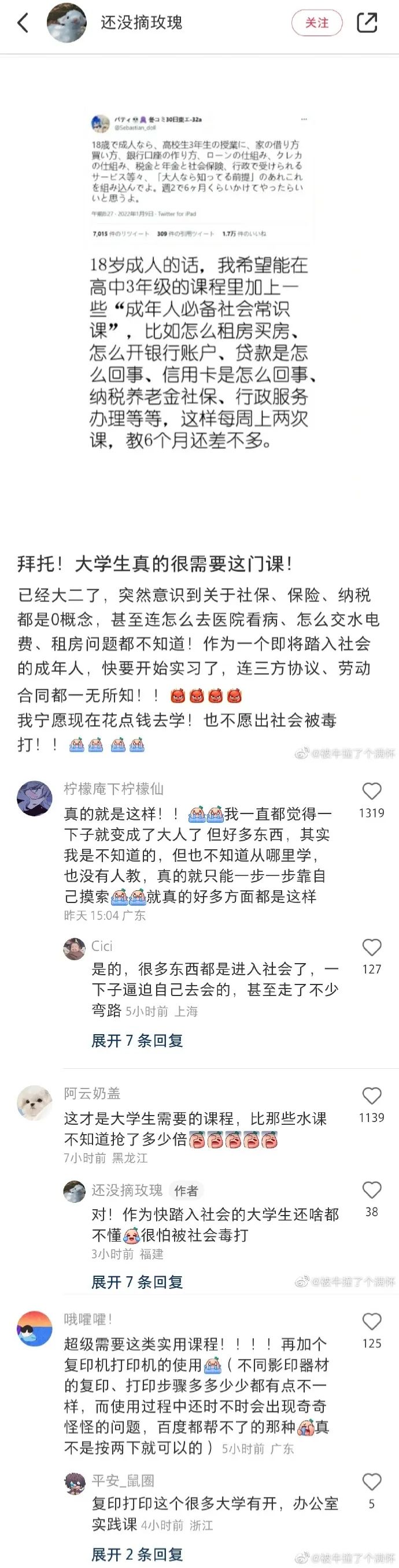Open the post image with translated tweet
Viewport: 399px width, 1568px height.
tap(199, 280)
